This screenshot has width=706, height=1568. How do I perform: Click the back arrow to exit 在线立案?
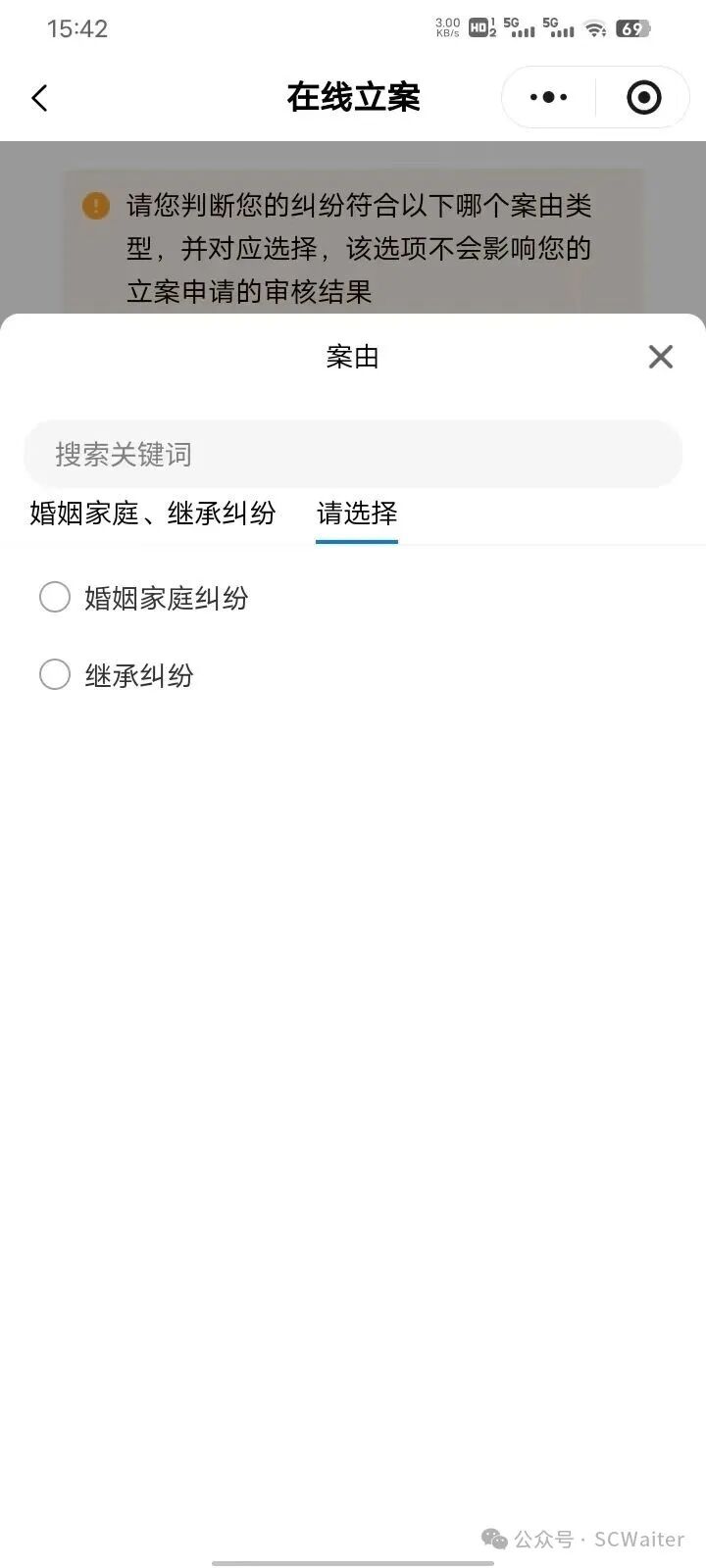[x=39, y=97]
